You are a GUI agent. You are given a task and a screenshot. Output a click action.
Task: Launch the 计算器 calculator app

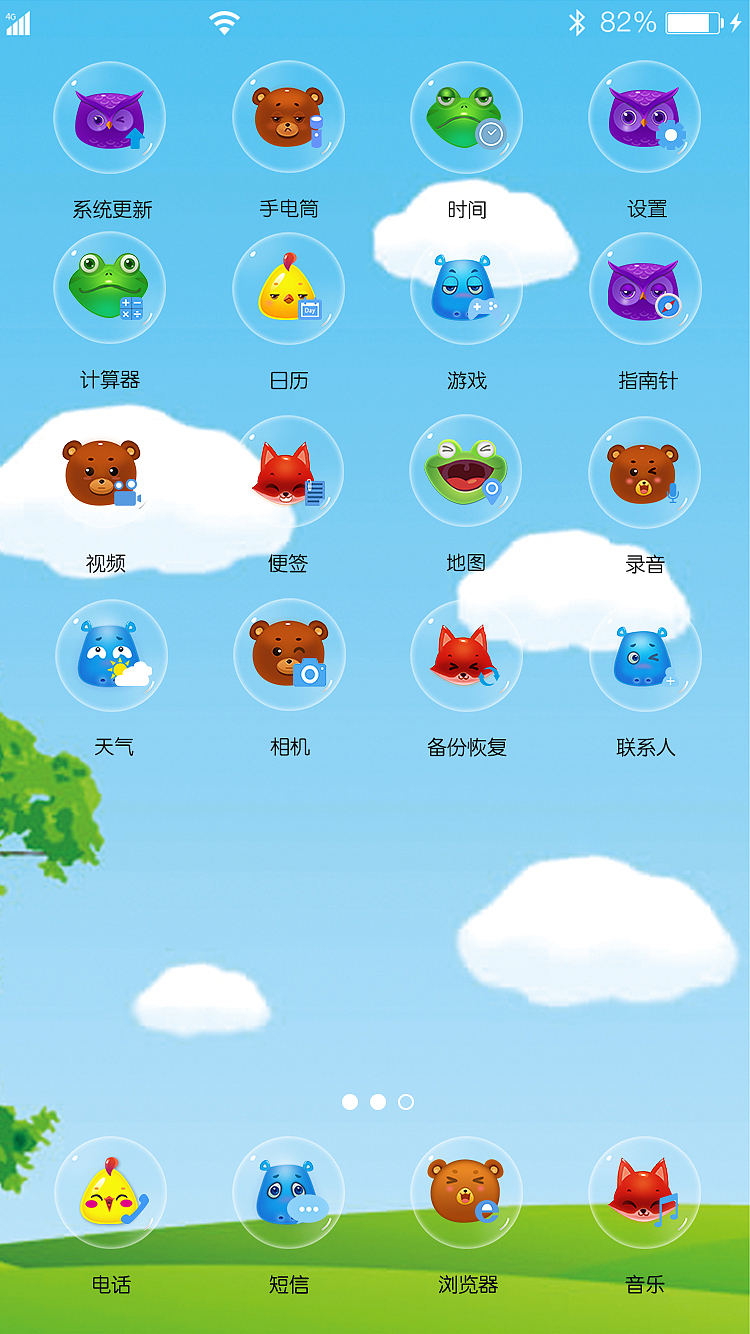pyautogui.click(x=110, y=288)
